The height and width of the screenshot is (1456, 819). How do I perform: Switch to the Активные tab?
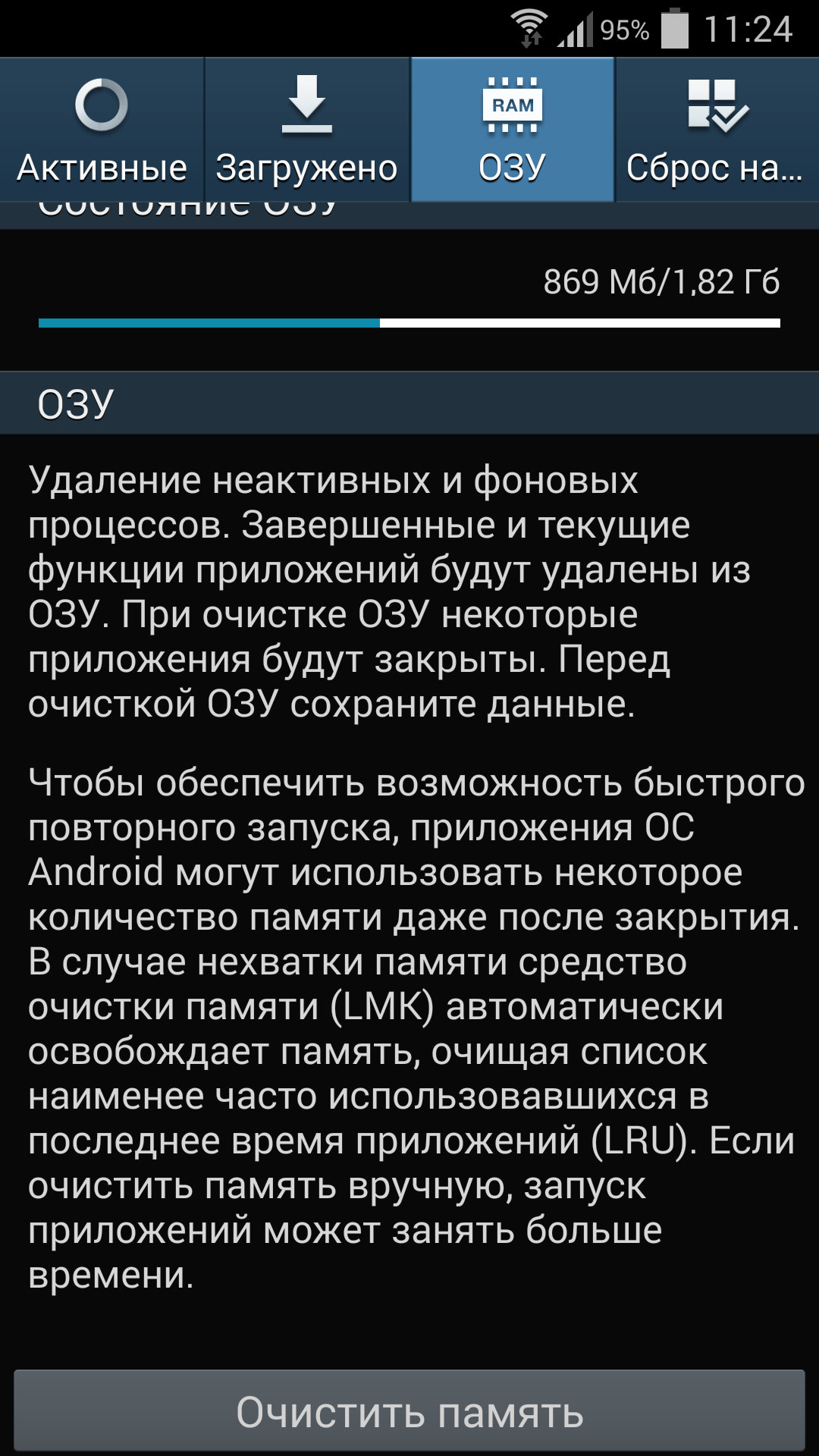click(x=102, y=130)
